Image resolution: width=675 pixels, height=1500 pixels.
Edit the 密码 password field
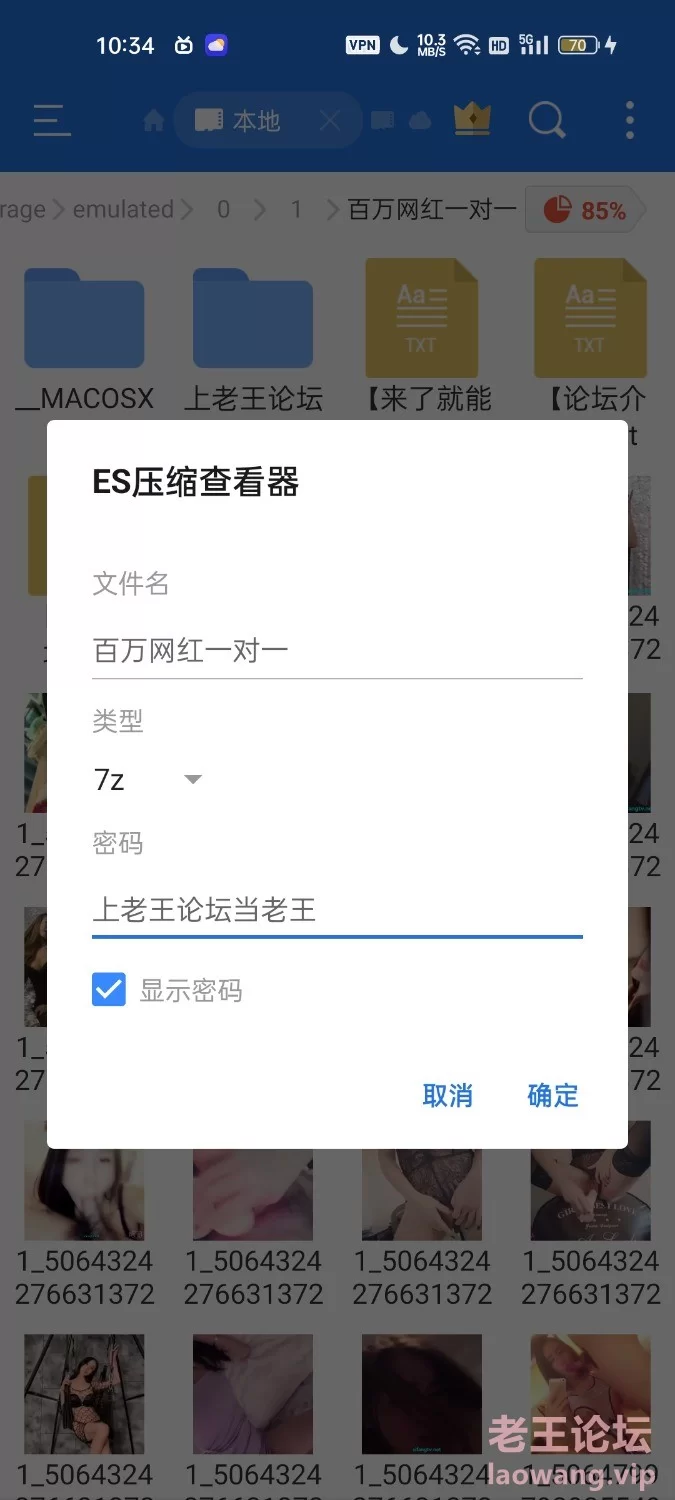pyautogui.click(x=337, y=910)
